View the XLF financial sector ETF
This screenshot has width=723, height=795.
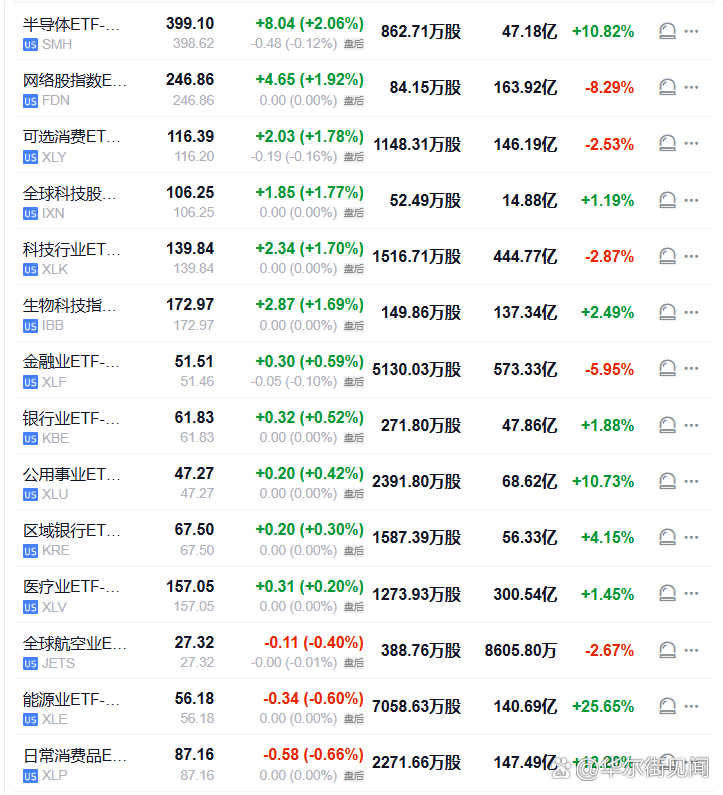click(x=70, y=361)
